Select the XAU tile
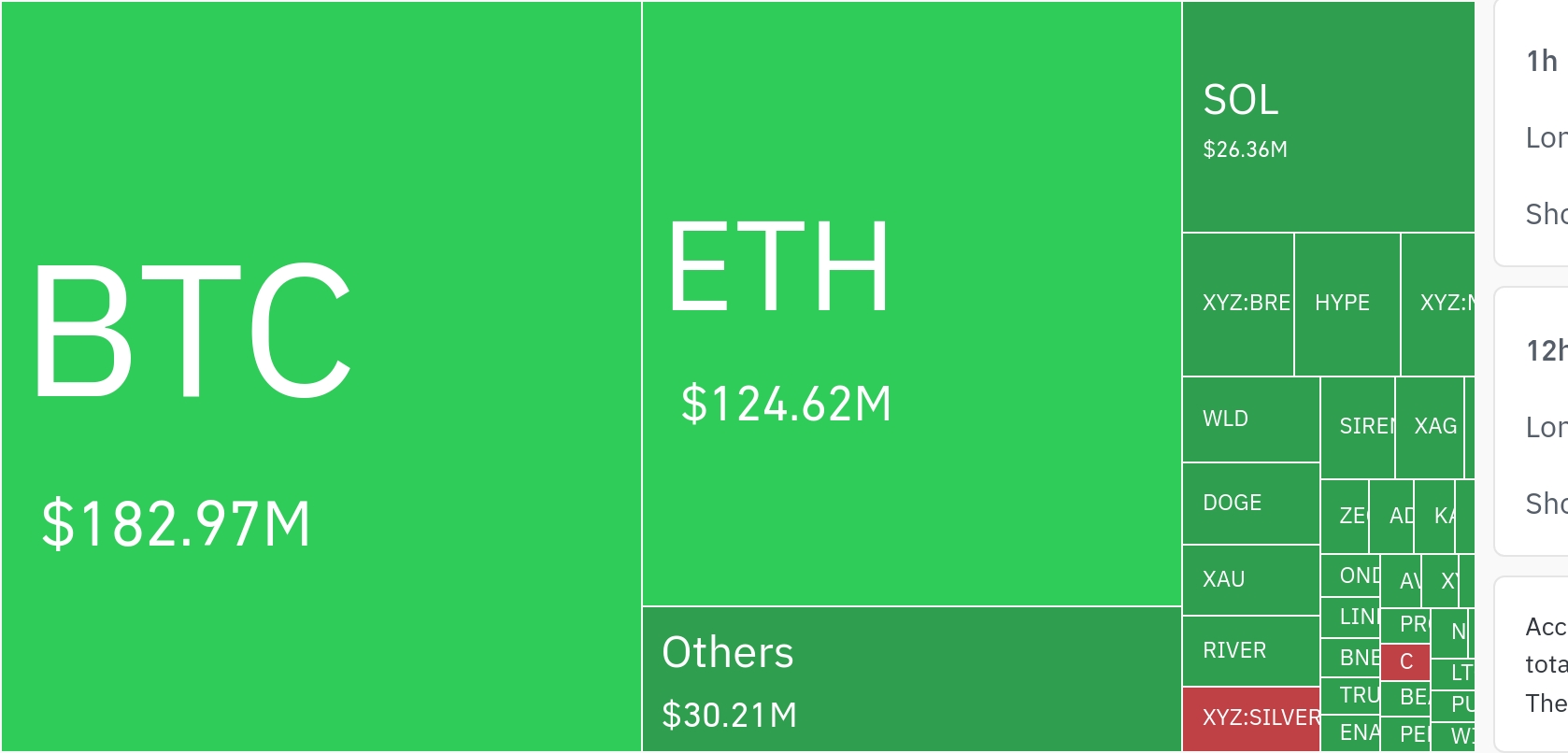1568x753 pixels. (1250, 580)
